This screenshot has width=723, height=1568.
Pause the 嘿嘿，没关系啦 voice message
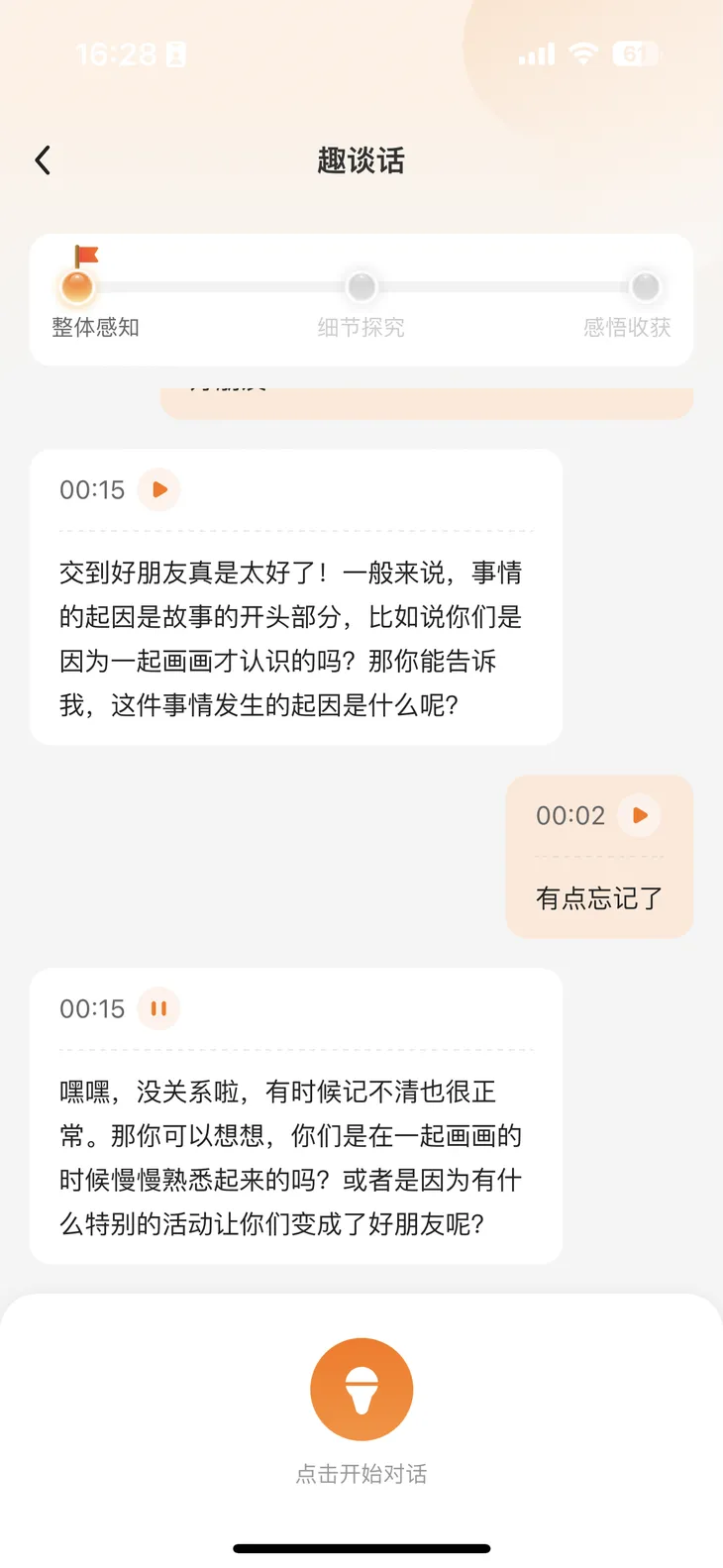point(158,1008)
